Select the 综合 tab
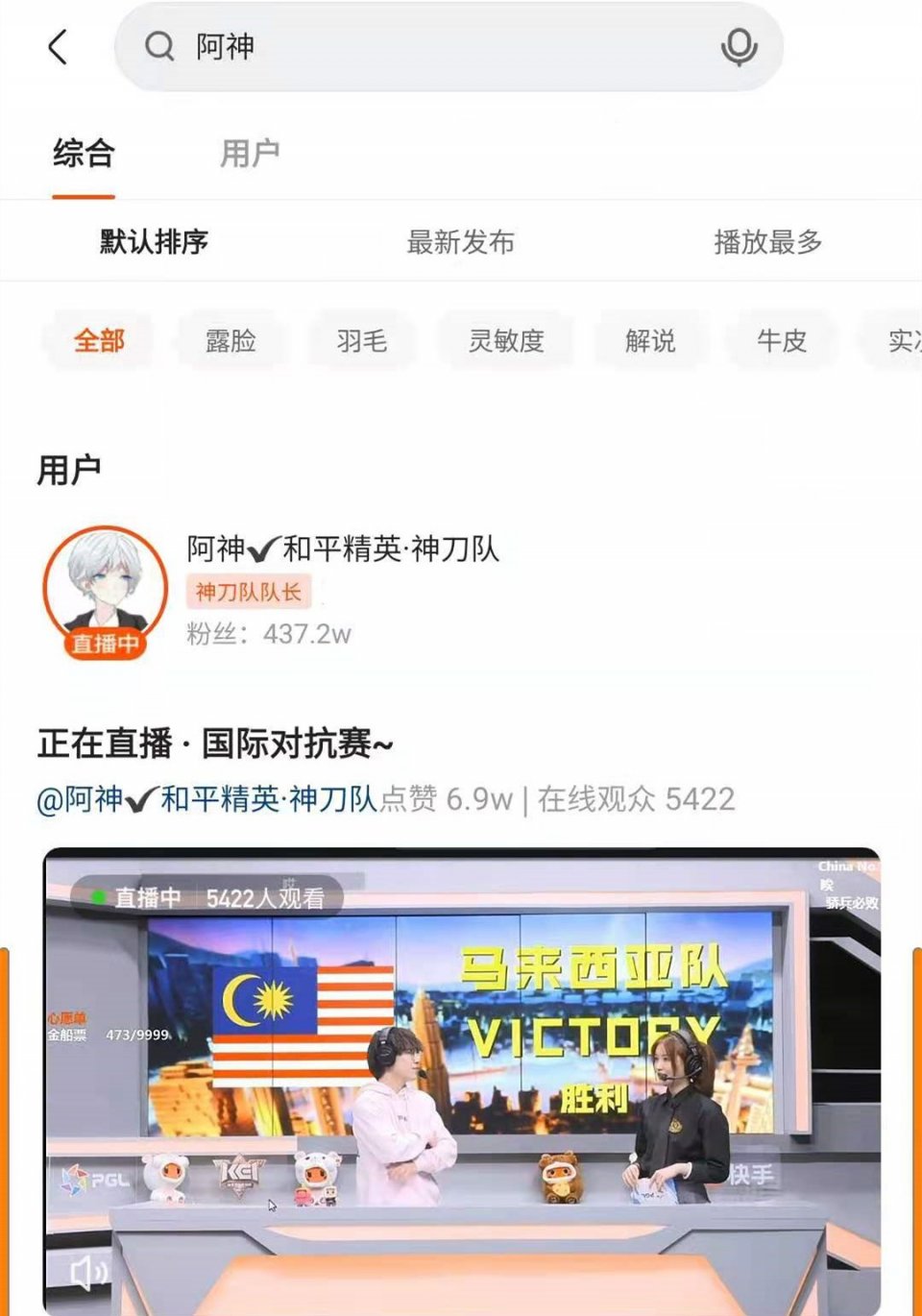 pyautogui.click(x=84, y=154)
